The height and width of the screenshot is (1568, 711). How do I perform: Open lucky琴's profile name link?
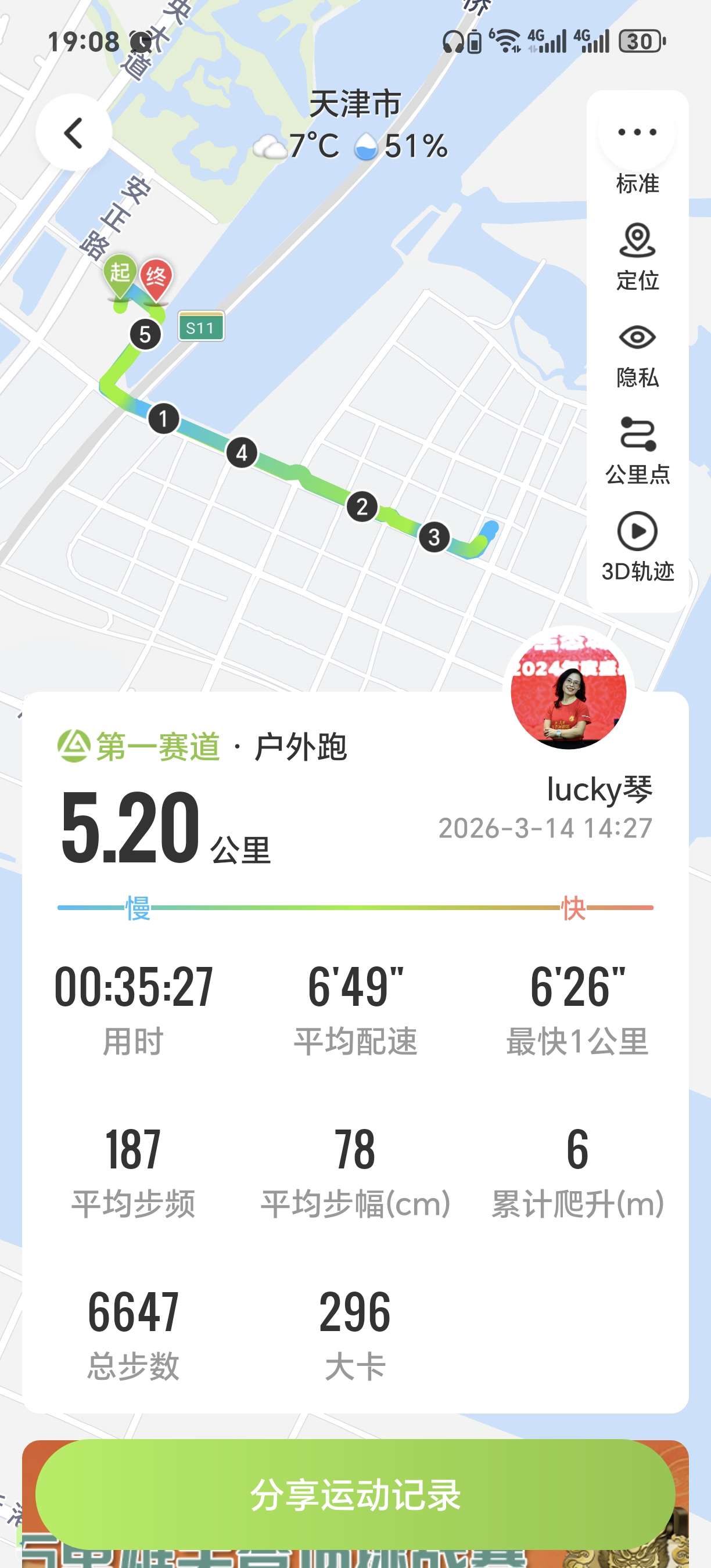(x=598, y=792)
